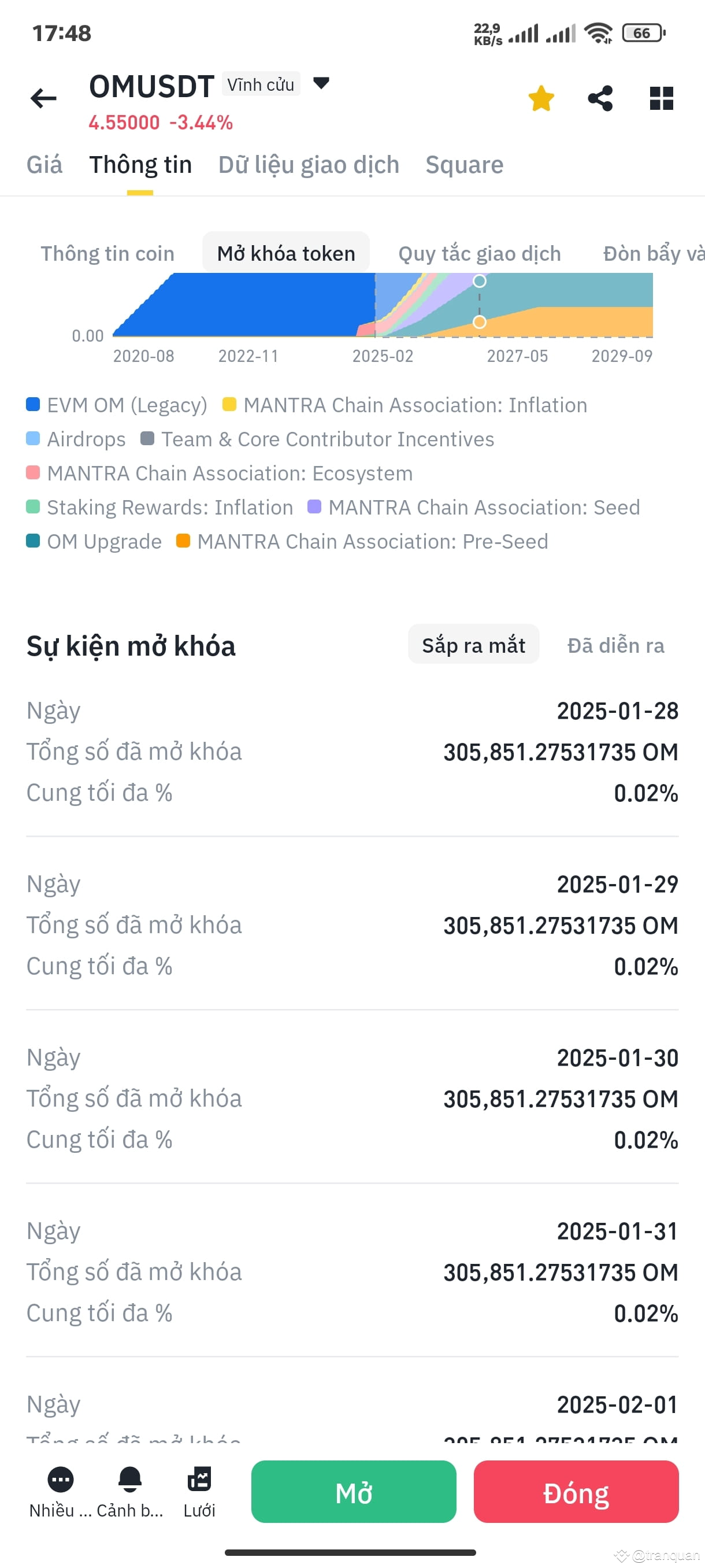The width and height of the screenshot is (705, 1568).
Task: Switch to Đã diễn ra unlock events
Action: click(x=615, y=645)
